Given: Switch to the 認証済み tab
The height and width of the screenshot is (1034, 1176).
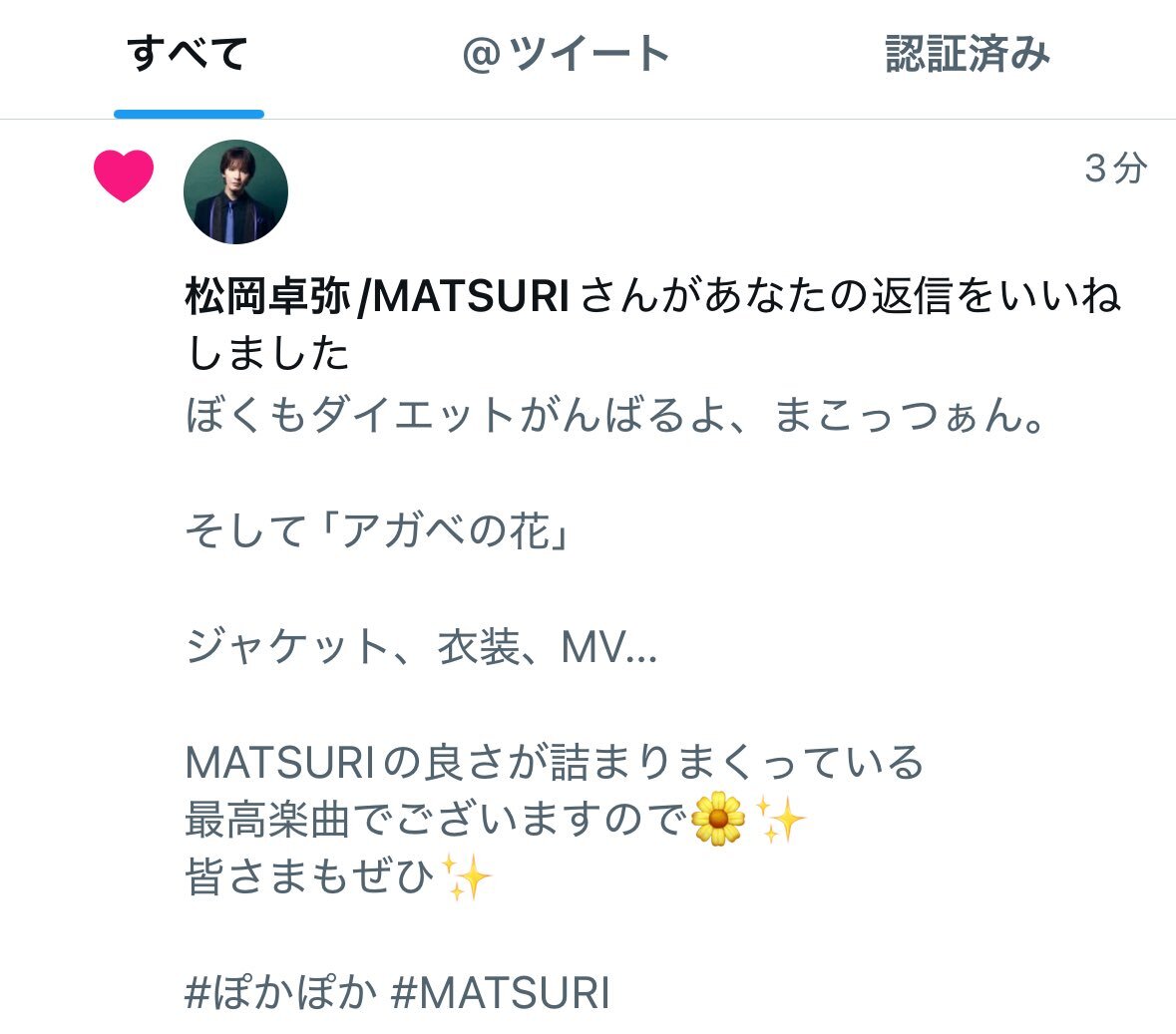Looking at the screenshot, I should pyautogui.click(x=968, y=55).
